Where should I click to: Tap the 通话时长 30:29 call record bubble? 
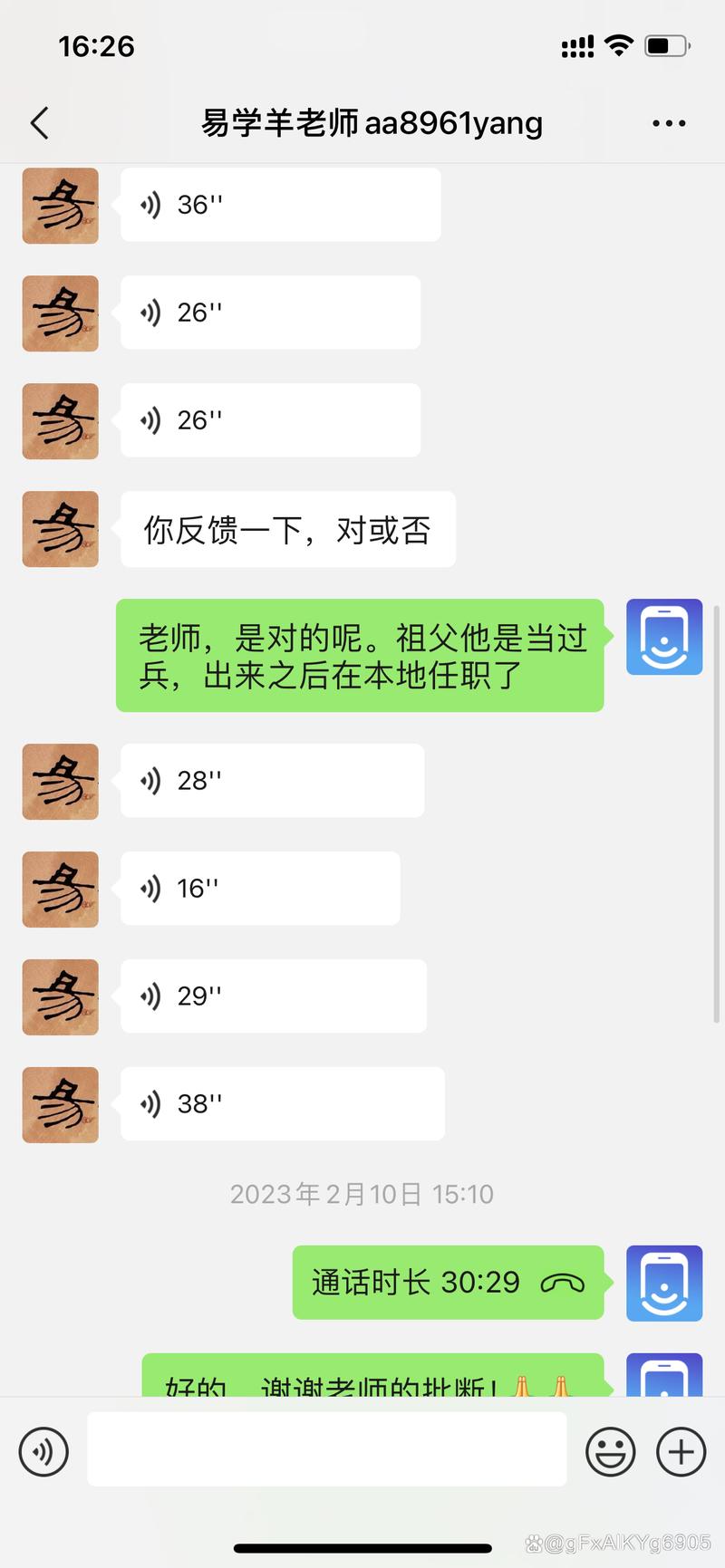point(448,1283)
